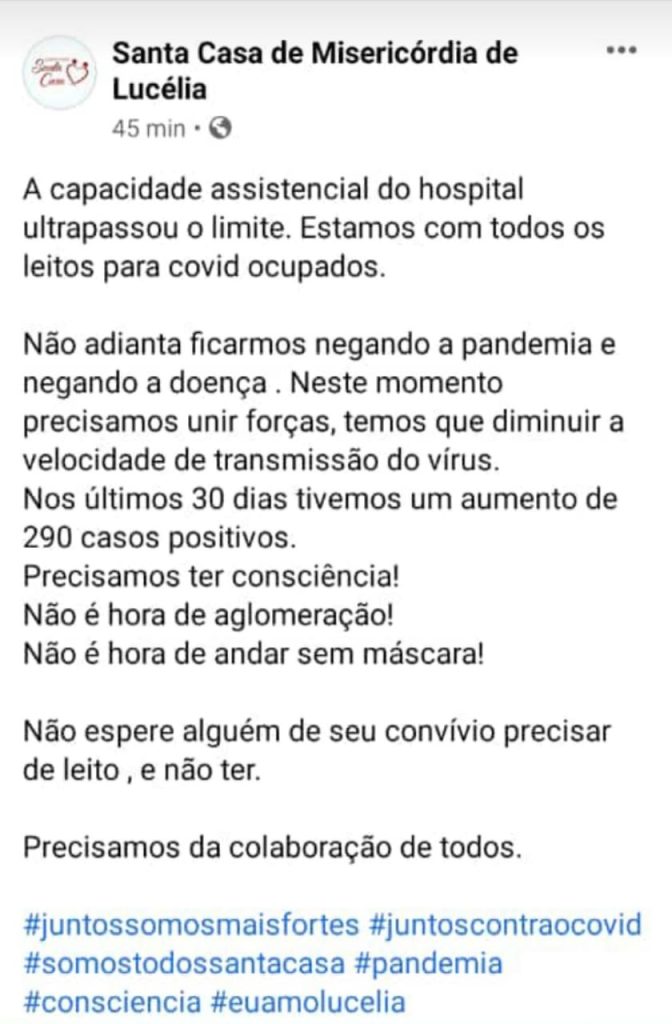672x1024 pixels.
Task: Open the post's three-dot options menu
Action: point(622,51)
